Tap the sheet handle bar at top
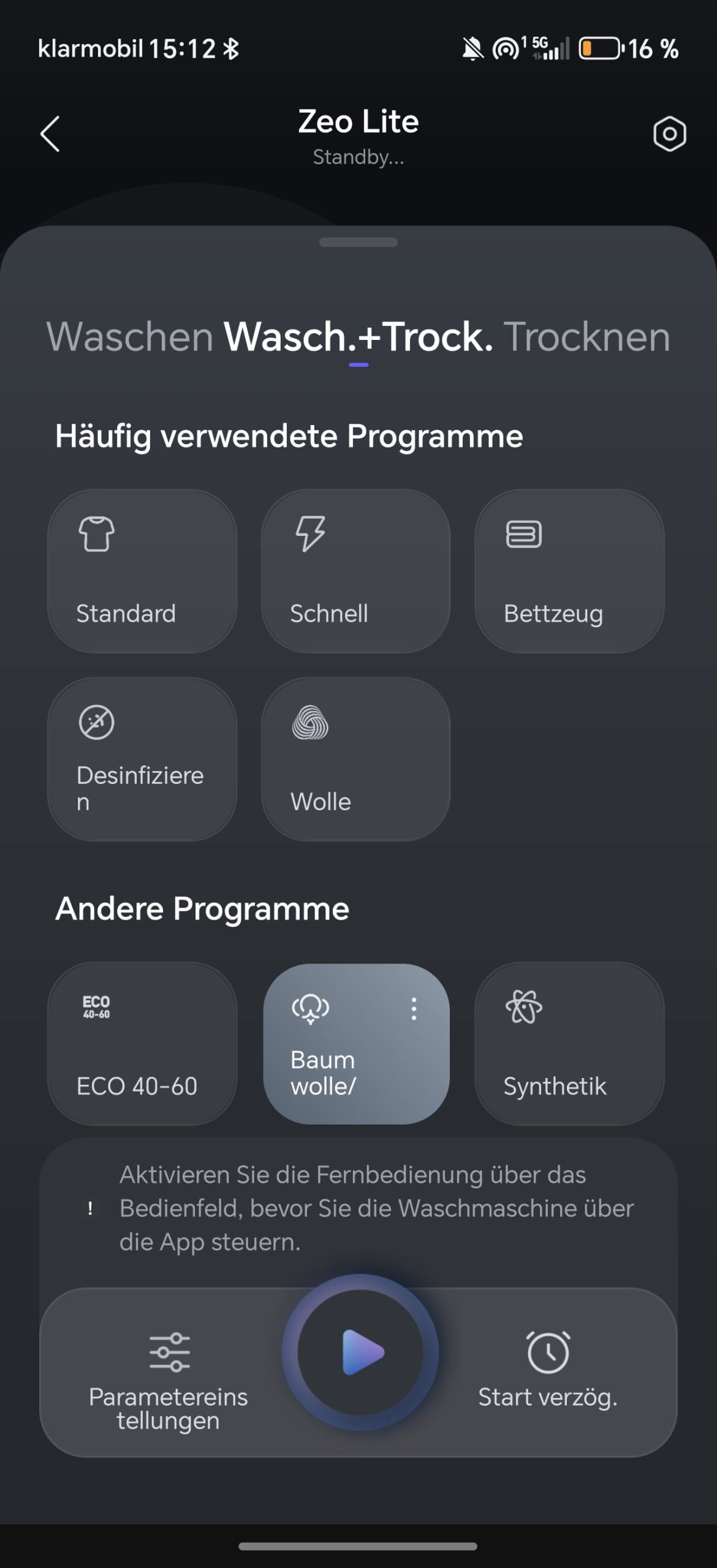Image resolution: width=717 pixels, height=1568 pixels. pyautogui.click(x=358, y=242)
